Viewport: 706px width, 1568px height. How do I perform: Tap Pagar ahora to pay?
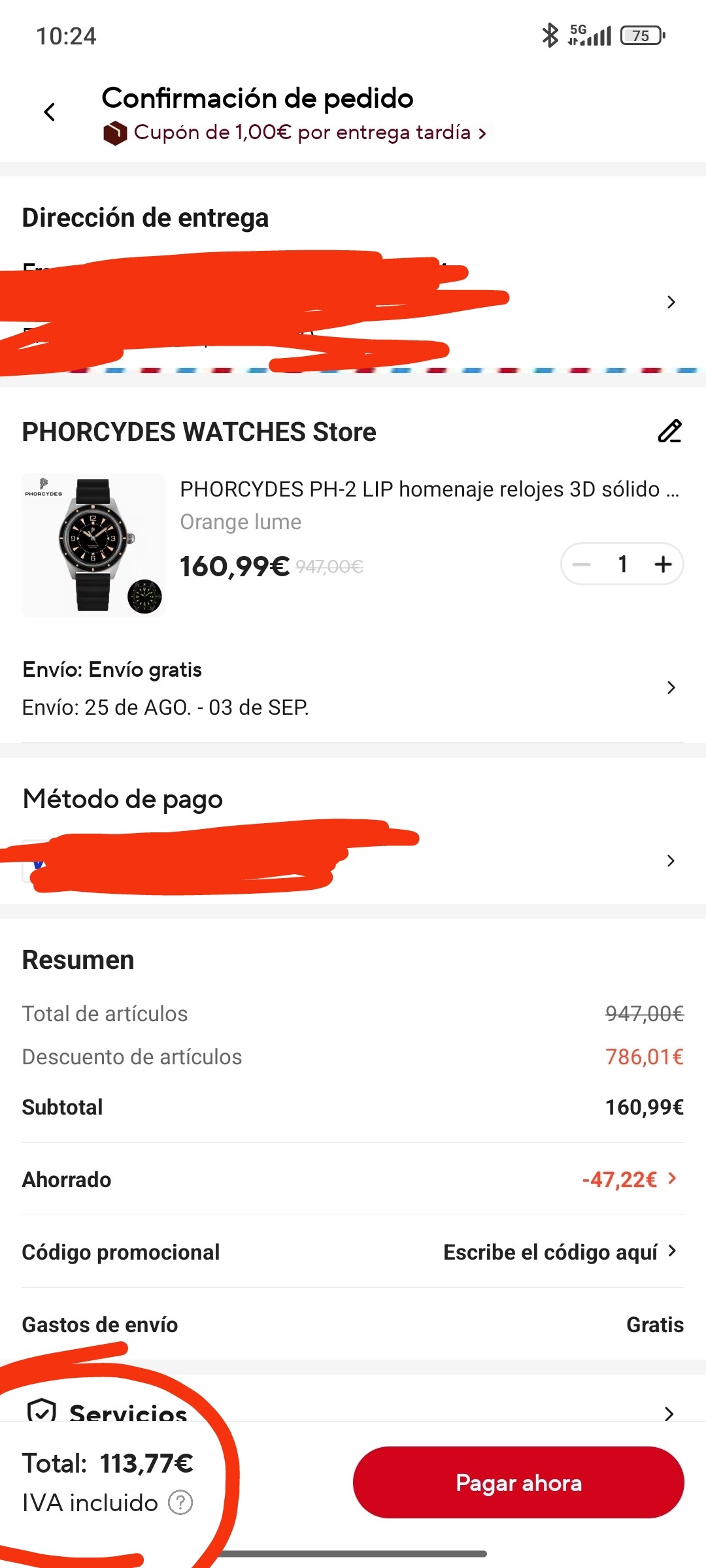coord(518,1482)
